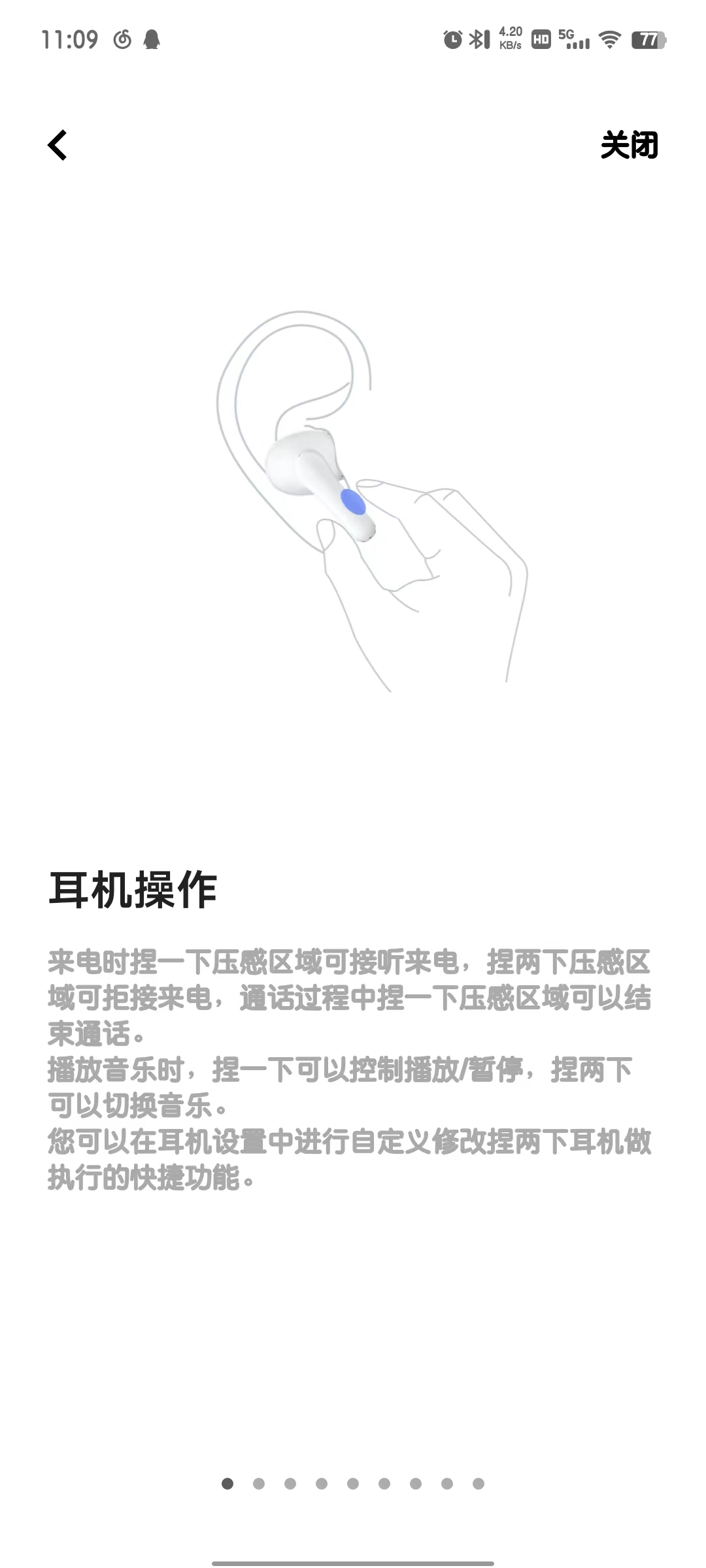
Task: Go back using the arrow icon
Action: [x=58, y=144]
